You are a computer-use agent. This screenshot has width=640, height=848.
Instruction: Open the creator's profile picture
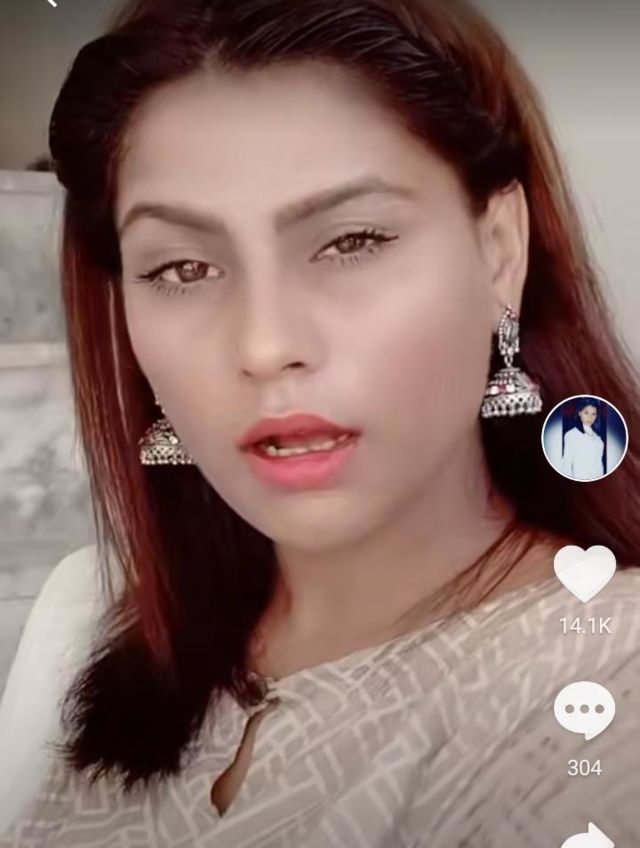point(584,438)
